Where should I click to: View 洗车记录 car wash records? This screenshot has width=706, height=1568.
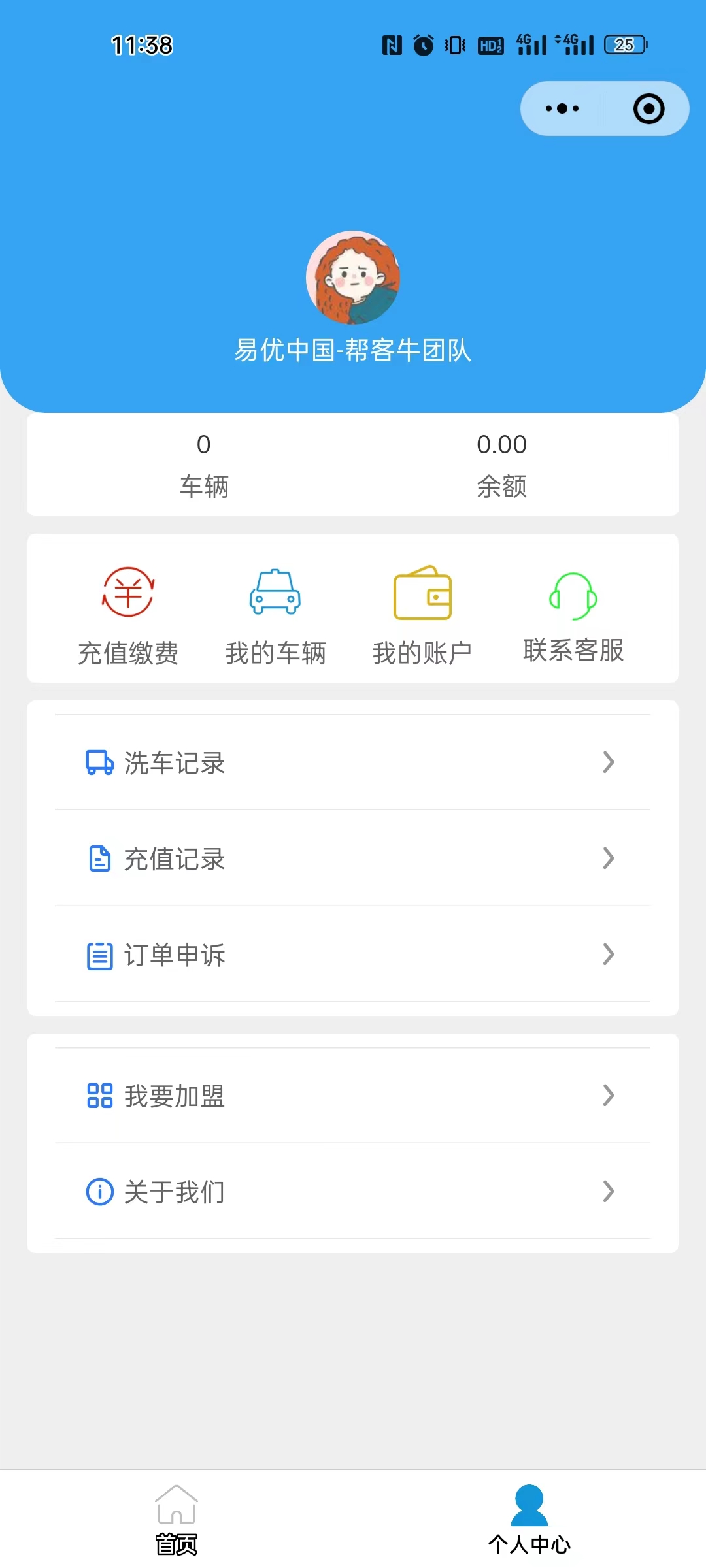353,762
